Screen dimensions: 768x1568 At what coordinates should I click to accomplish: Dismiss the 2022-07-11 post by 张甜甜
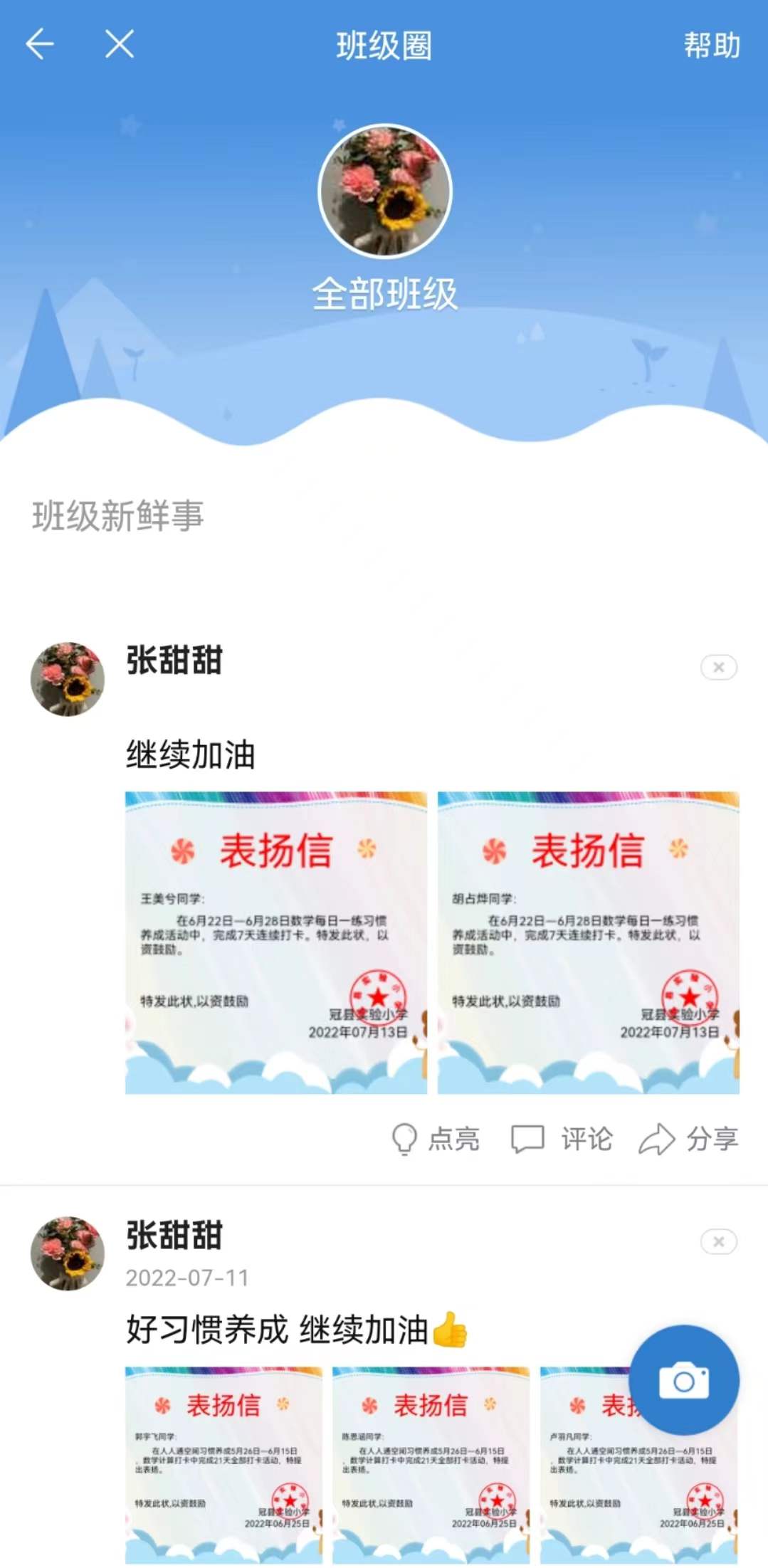(x=718, y=1242)
